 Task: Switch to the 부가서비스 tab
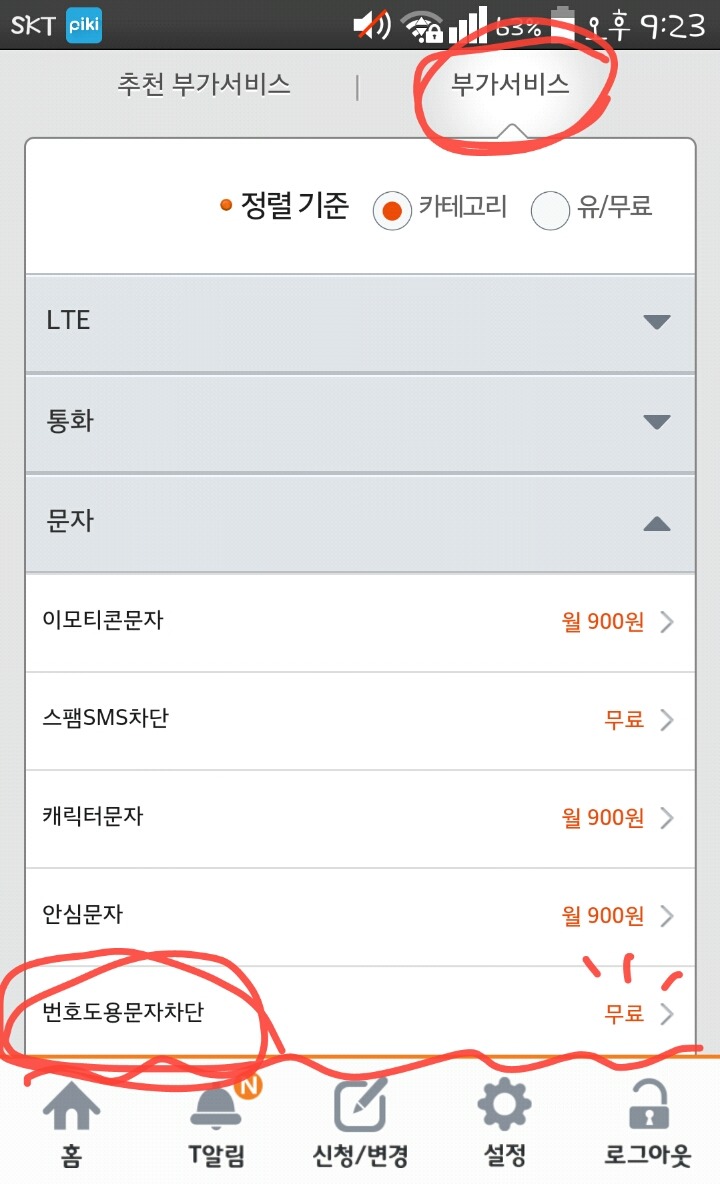coord(510,84)
